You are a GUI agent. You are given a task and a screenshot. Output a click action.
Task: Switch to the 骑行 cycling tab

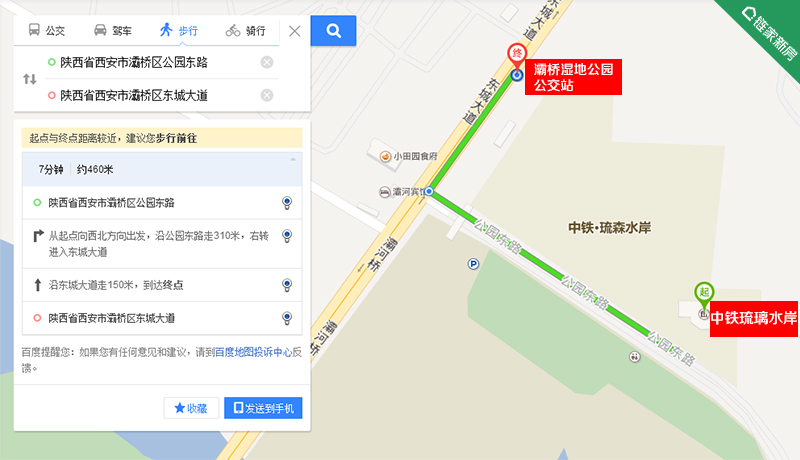(246, 31)
